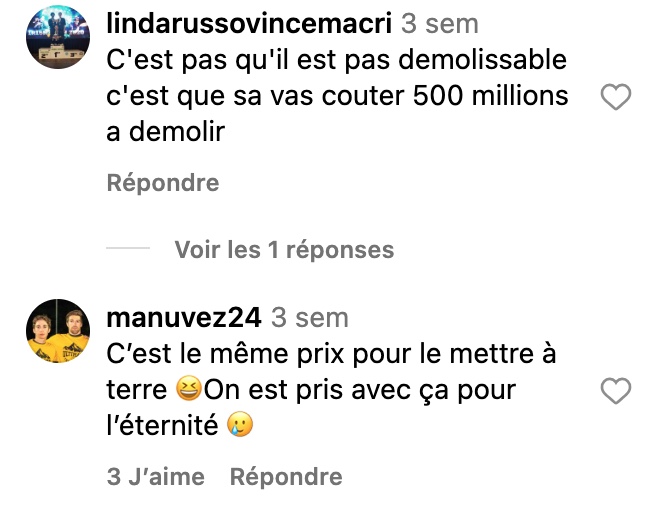
Task: Reply to lindarussovincemacri's comment
Action: (163, 184)
